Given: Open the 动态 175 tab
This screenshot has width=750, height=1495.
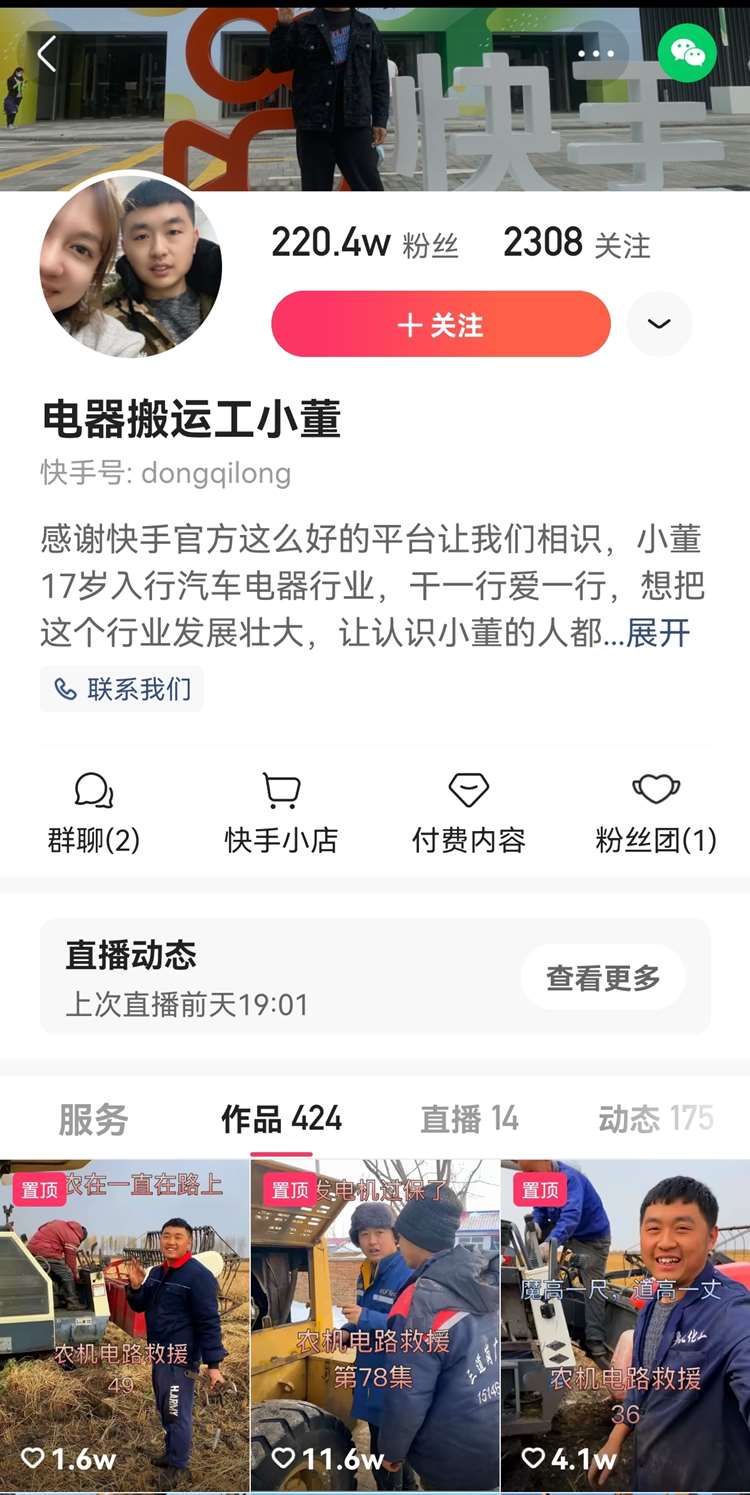Looking at the screenshot, I should tap(655, 1119).
